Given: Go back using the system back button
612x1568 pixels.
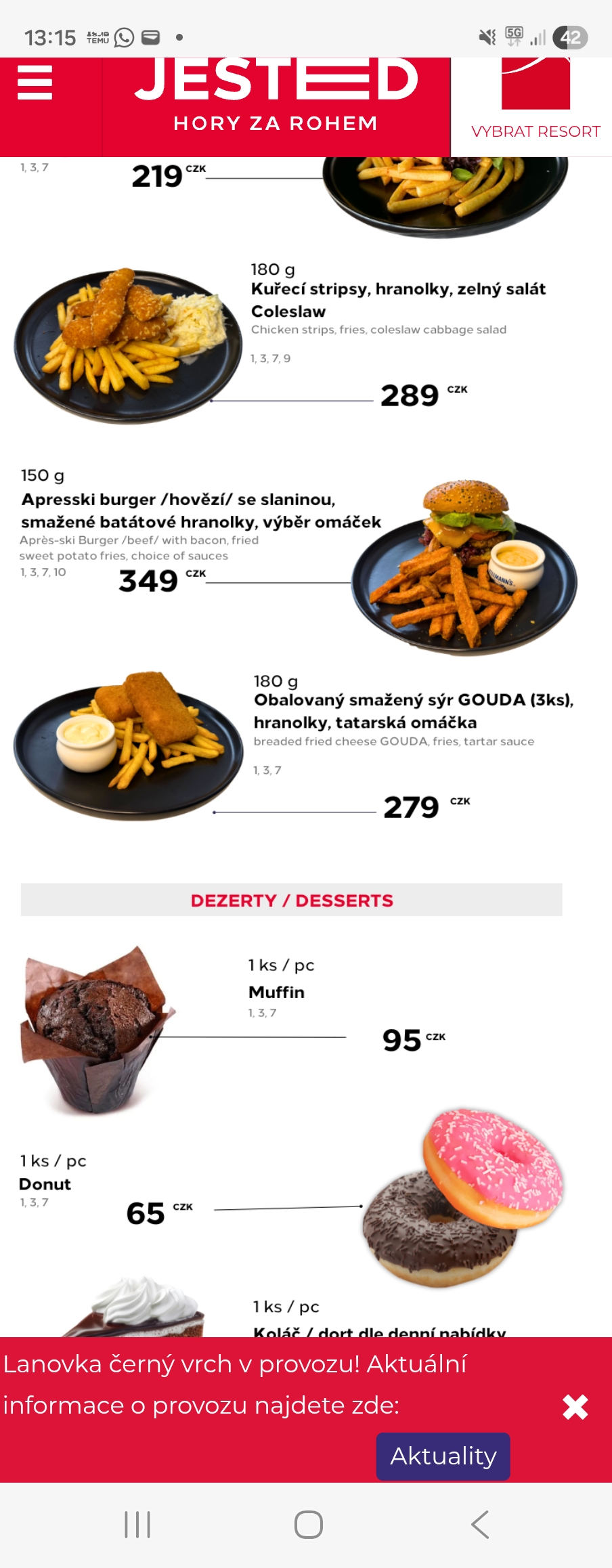Looking at the screenshot, I should [x=479, y=1525].
